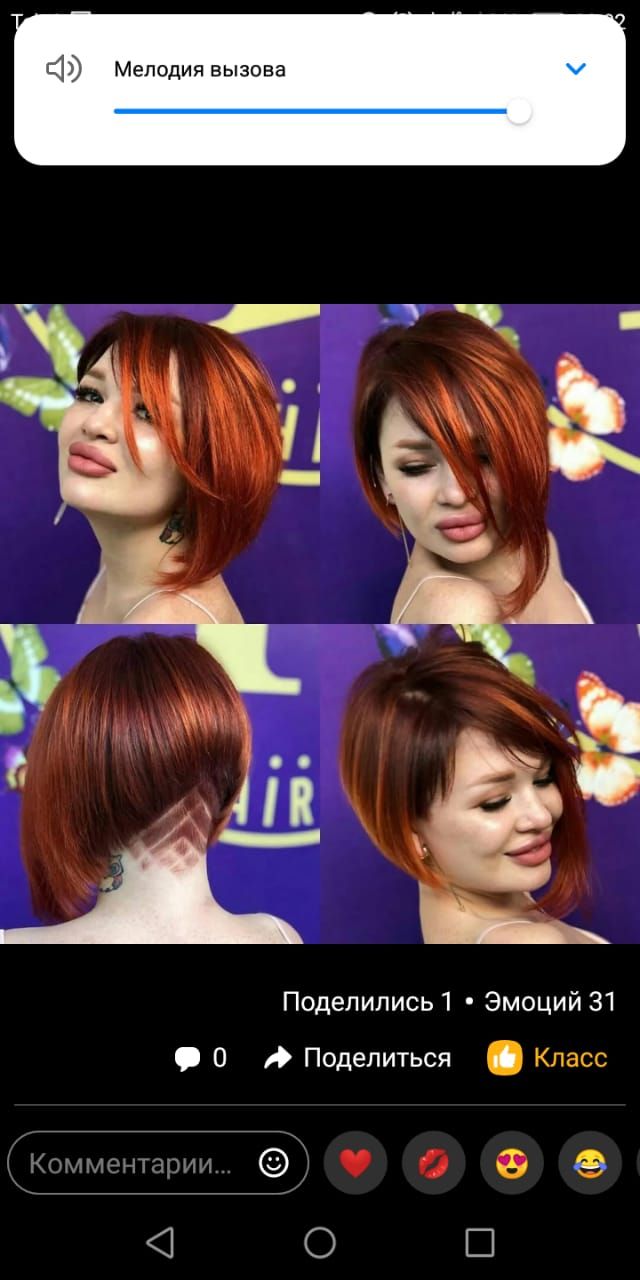Tap the ringtone volume slider
The width and height of the screenshot is (640, 1280).
tap(322, 111)
